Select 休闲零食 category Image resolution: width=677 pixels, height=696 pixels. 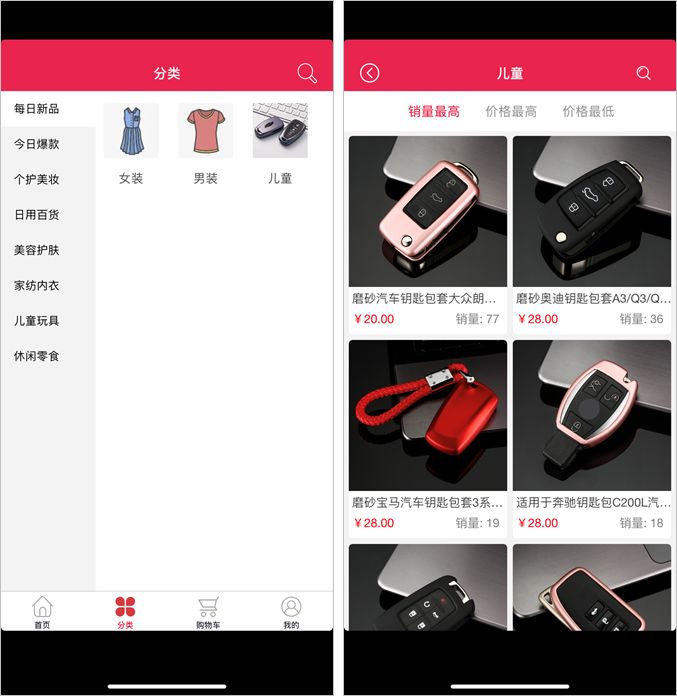37,356
